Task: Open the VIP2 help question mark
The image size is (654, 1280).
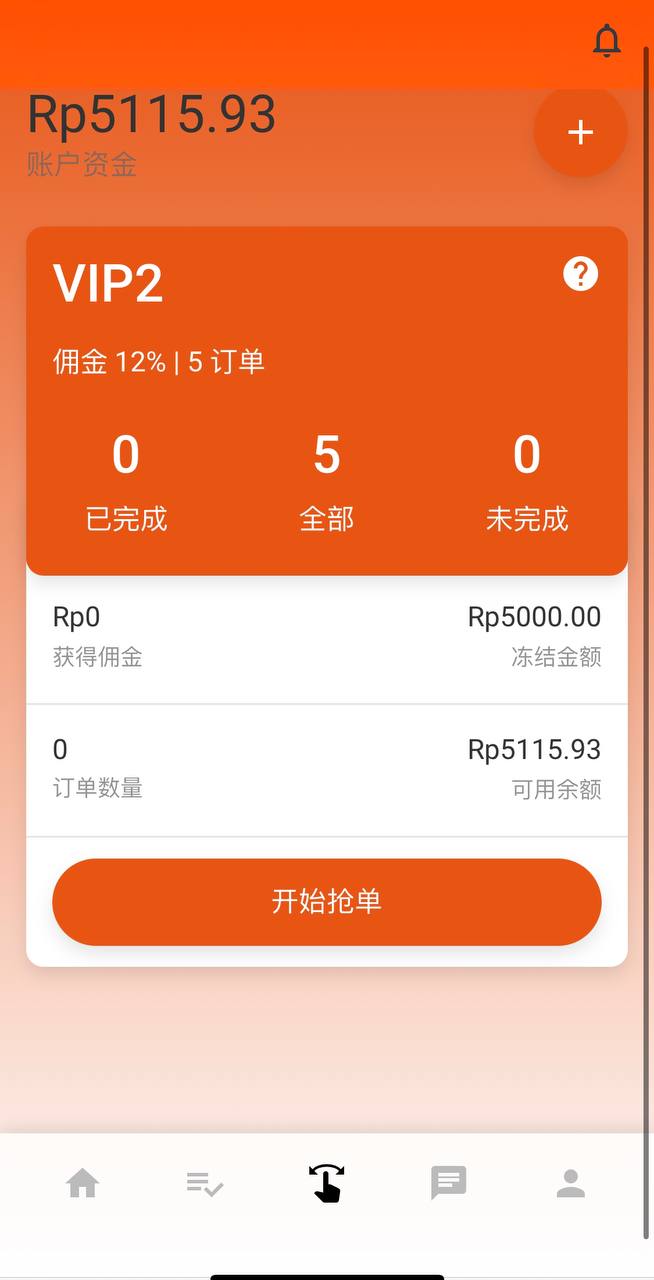Action: pos(580,273)
